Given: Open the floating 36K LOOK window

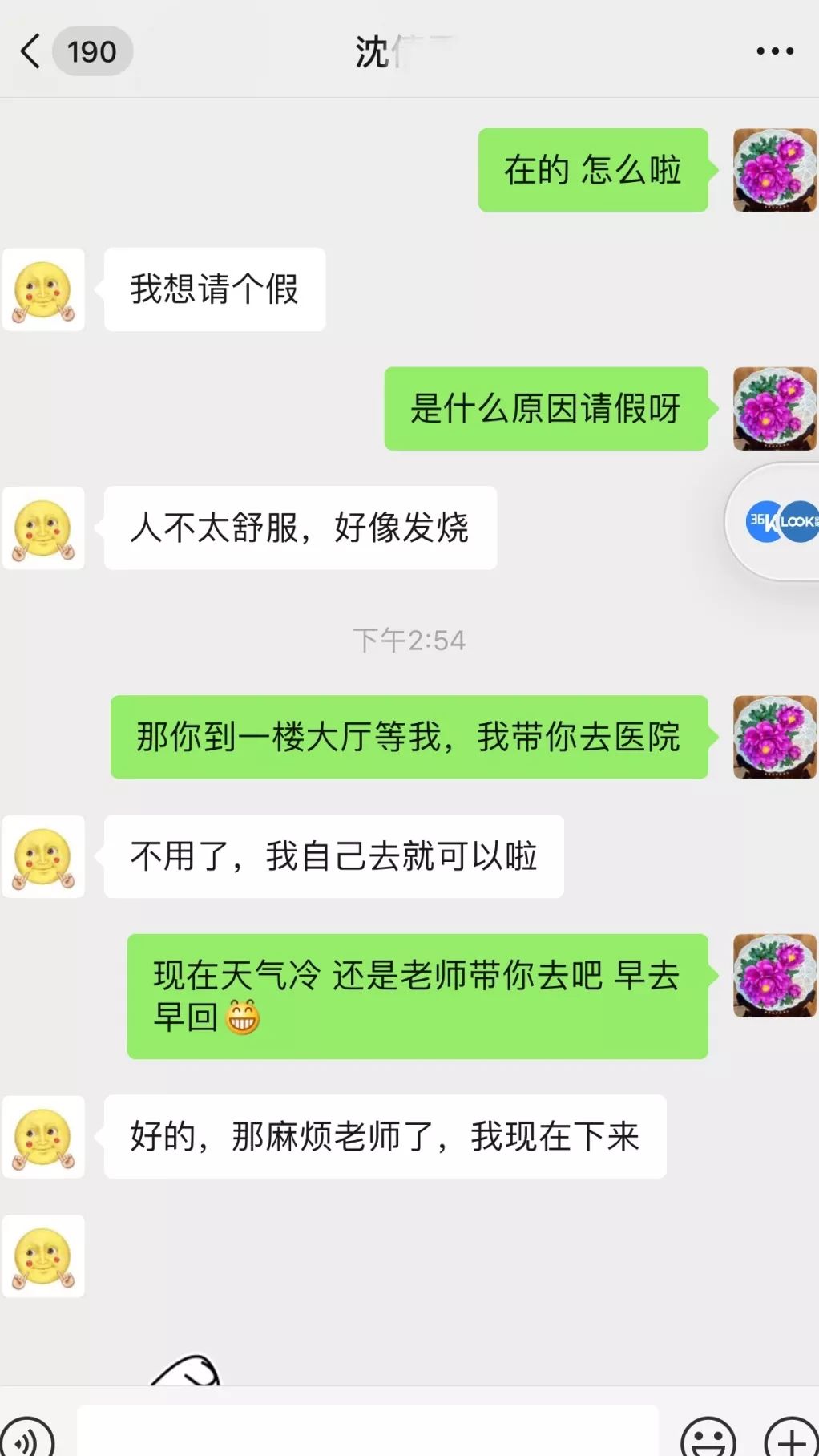Looking at the screenshot, I should click(x=781, y=521).
